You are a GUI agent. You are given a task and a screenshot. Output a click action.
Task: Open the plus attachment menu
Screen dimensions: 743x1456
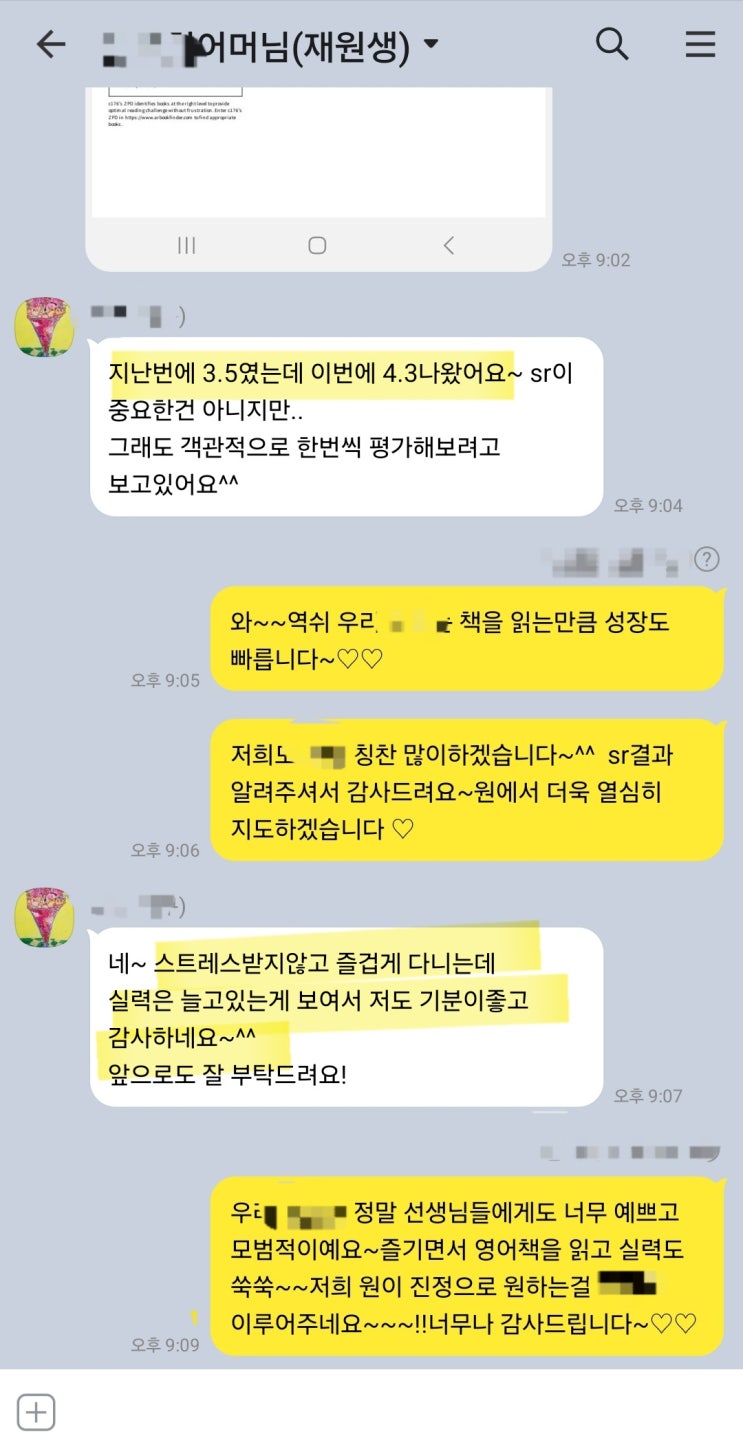pos(37,1413)
